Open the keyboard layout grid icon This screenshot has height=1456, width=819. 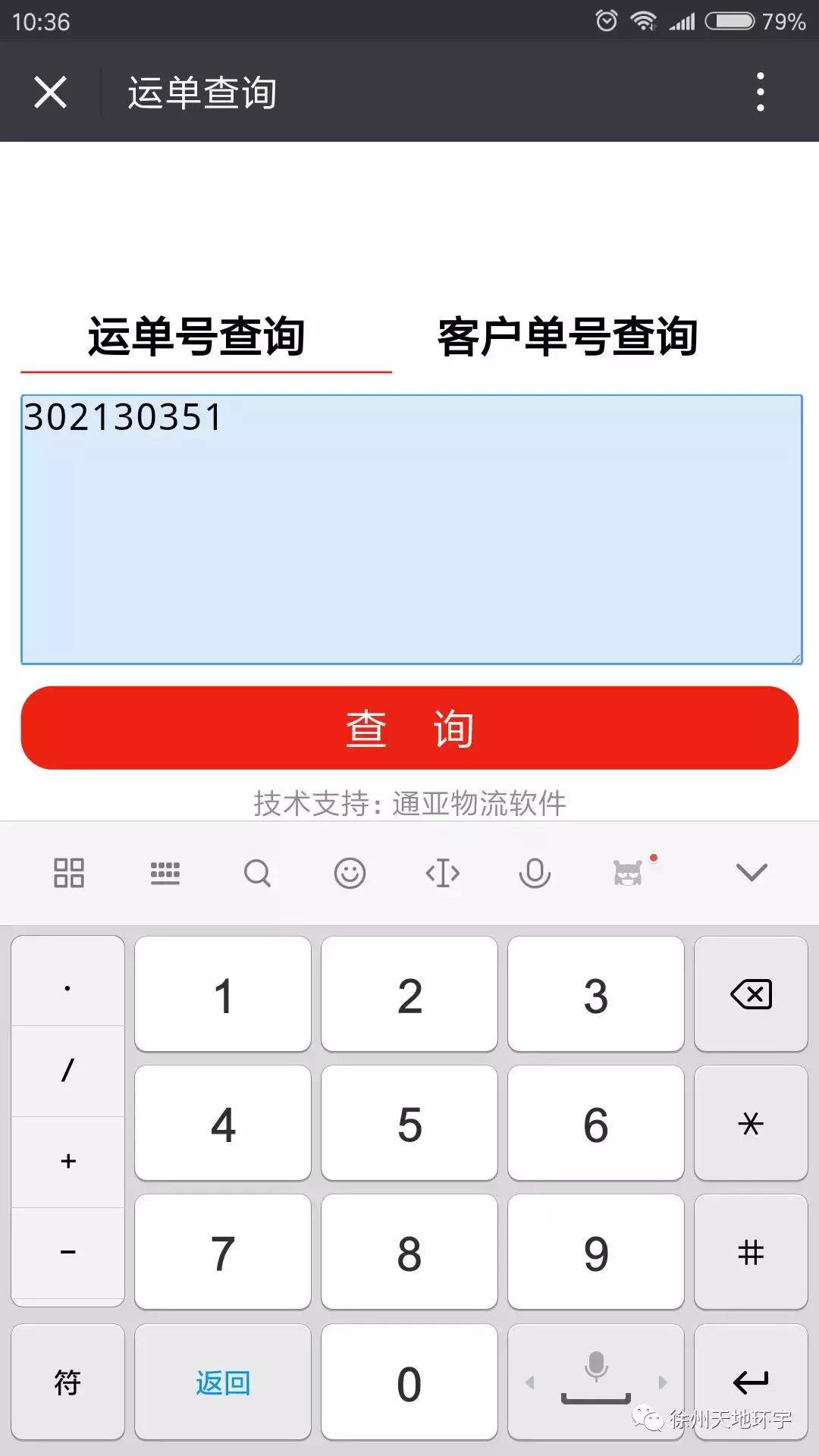click(67, 873)
